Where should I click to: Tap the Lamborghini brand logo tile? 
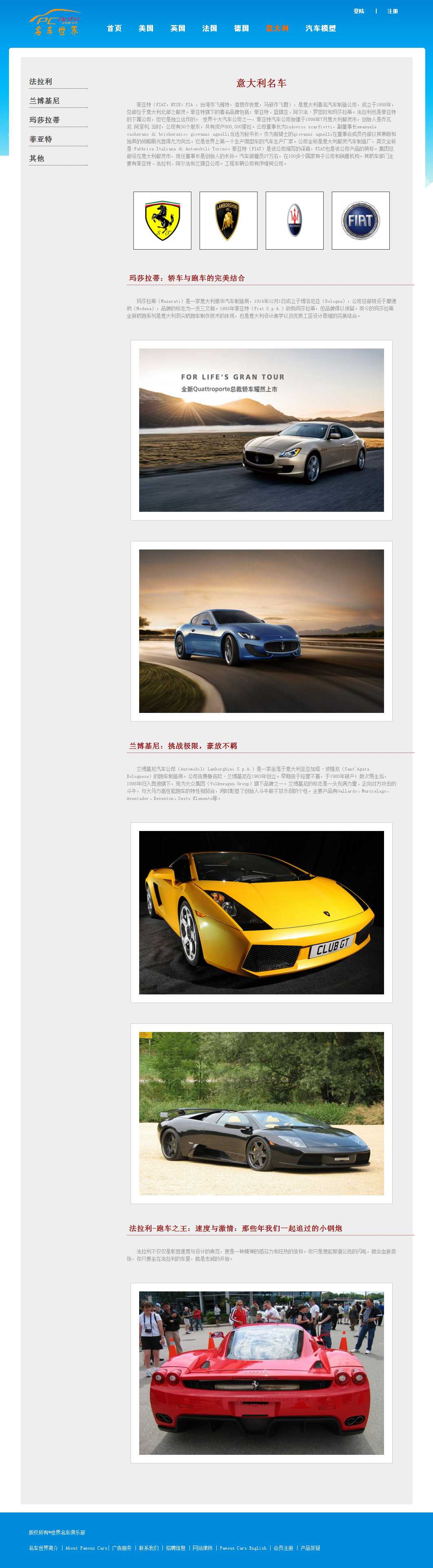click(x=228, y=220)
